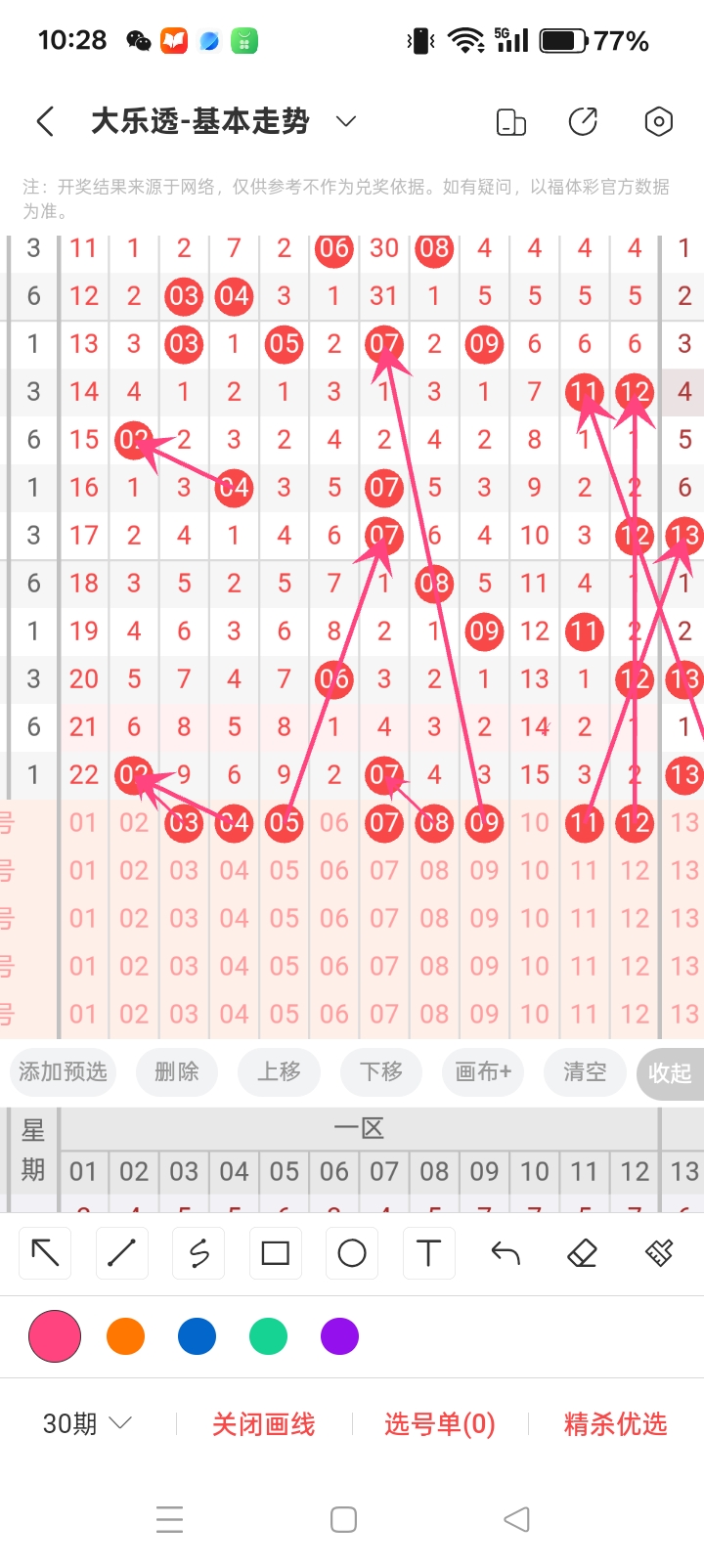Image resolution: width=704 pixels, height=1568 pixels.
Task: Select the eraser tool
Action: pos(581,1252)
